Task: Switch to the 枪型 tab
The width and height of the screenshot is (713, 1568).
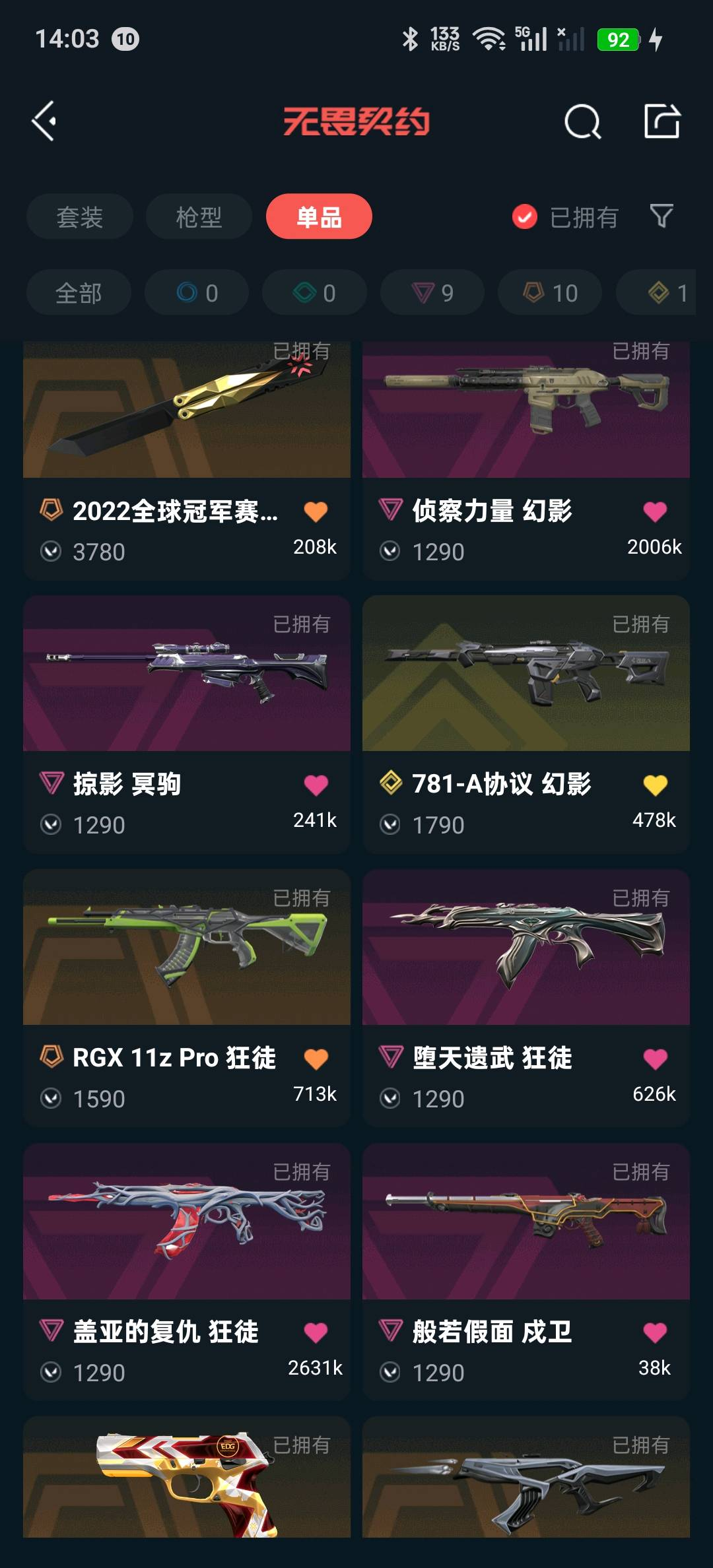Action: (199, 216)
